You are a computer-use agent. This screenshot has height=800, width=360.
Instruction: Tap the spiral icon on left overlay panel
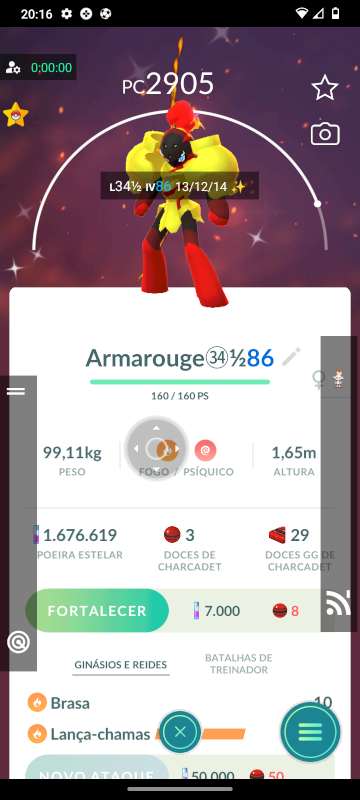[x=18, y=642]
